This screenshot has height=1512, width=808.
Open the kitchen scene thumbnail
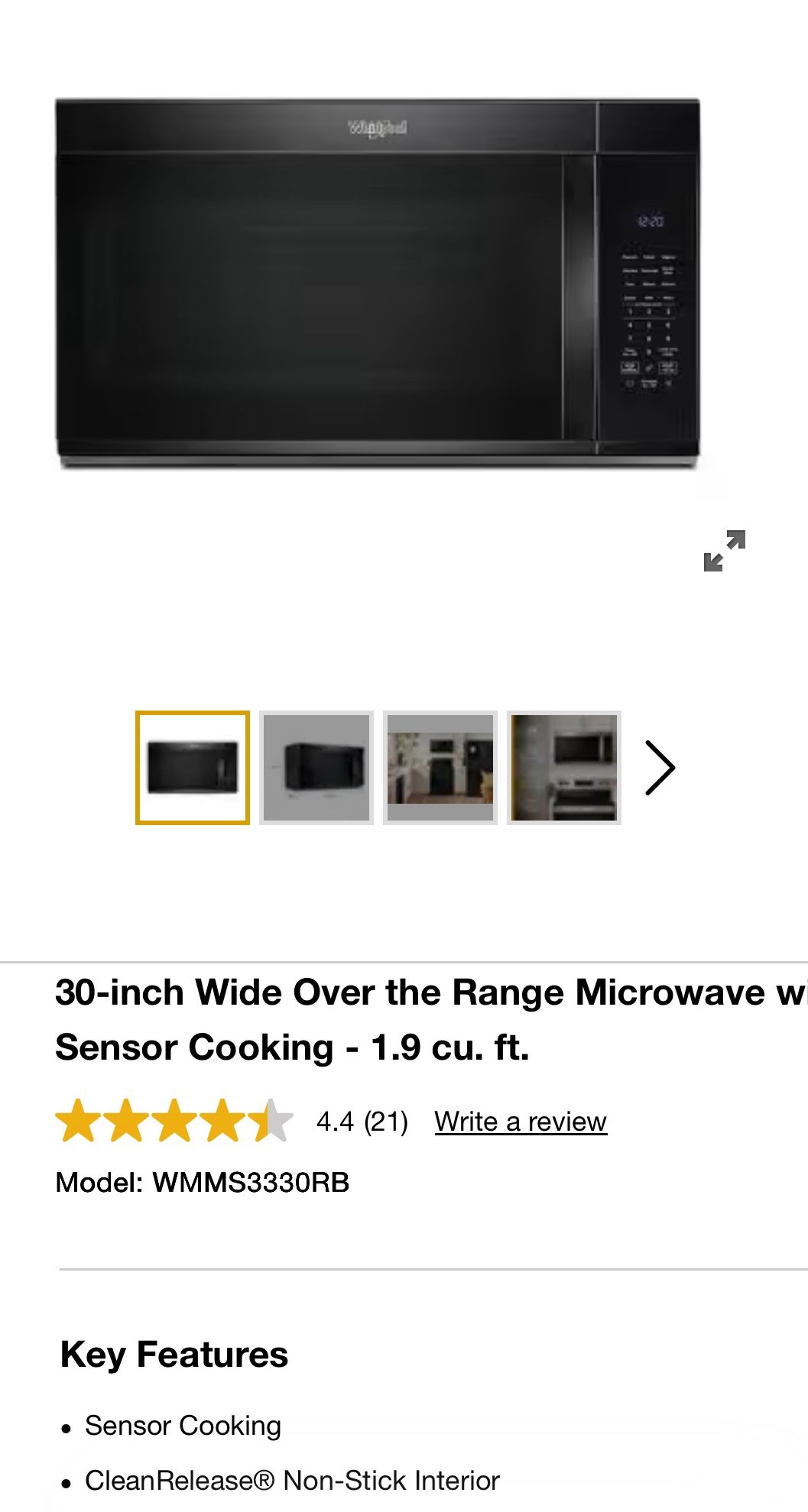[x=440, y=767]
